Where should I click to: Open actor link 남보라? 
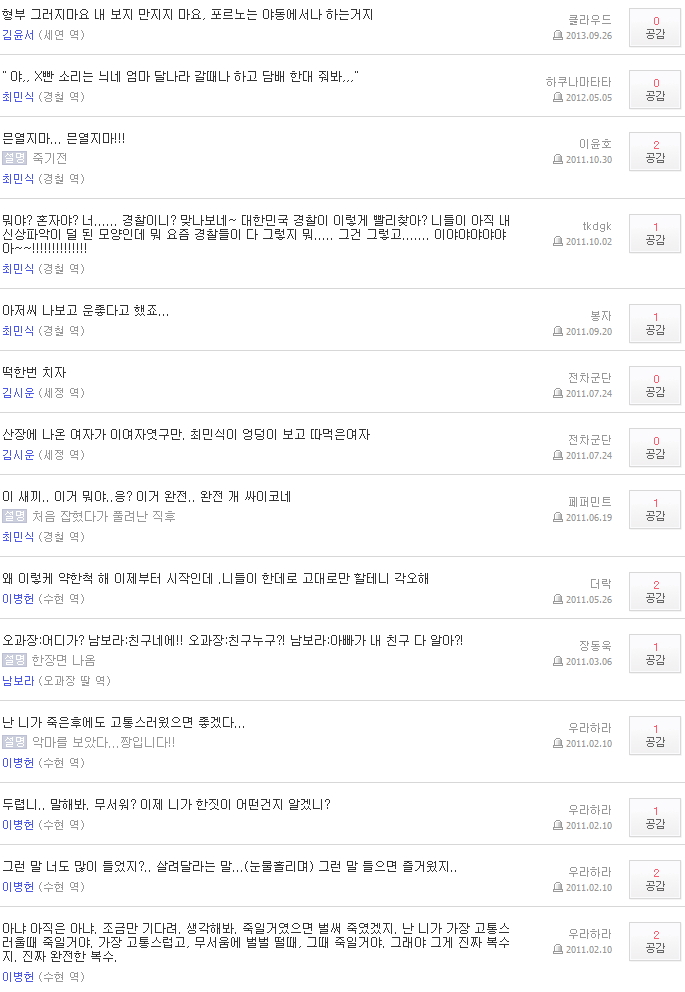point(18,681)
